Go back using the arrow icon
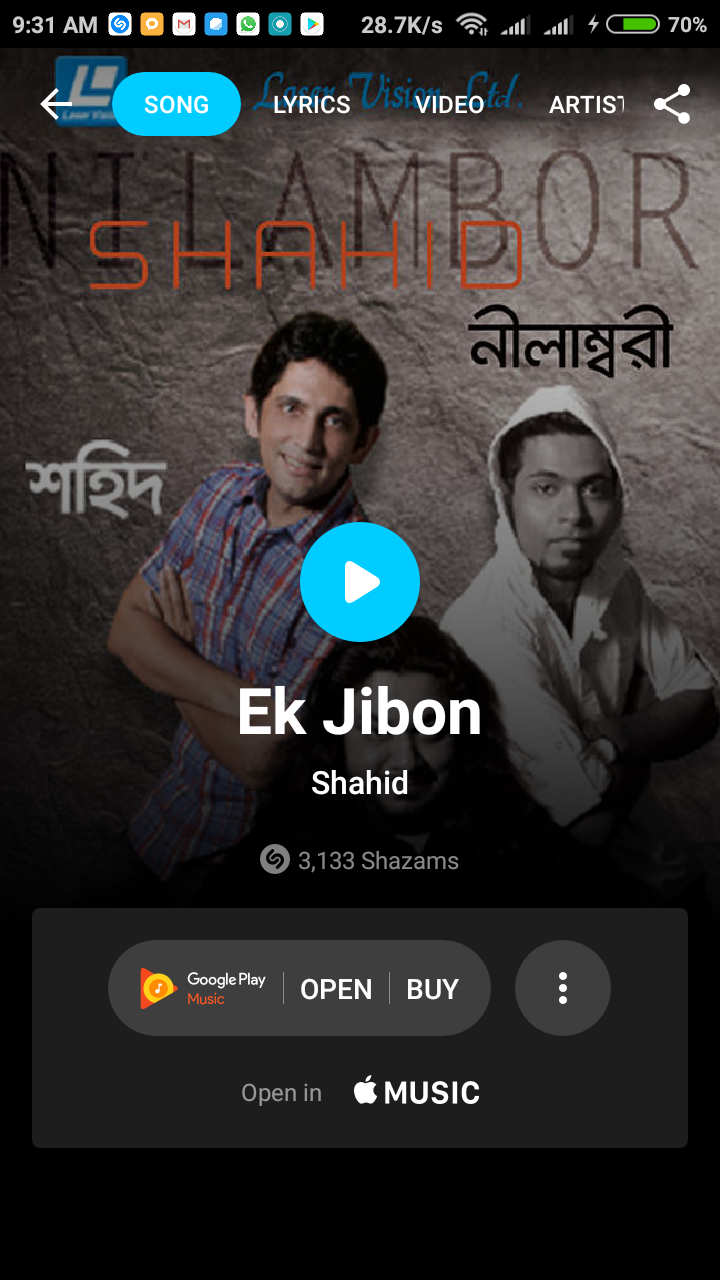The image size is (720, 1280). click(x=56, y=104)
